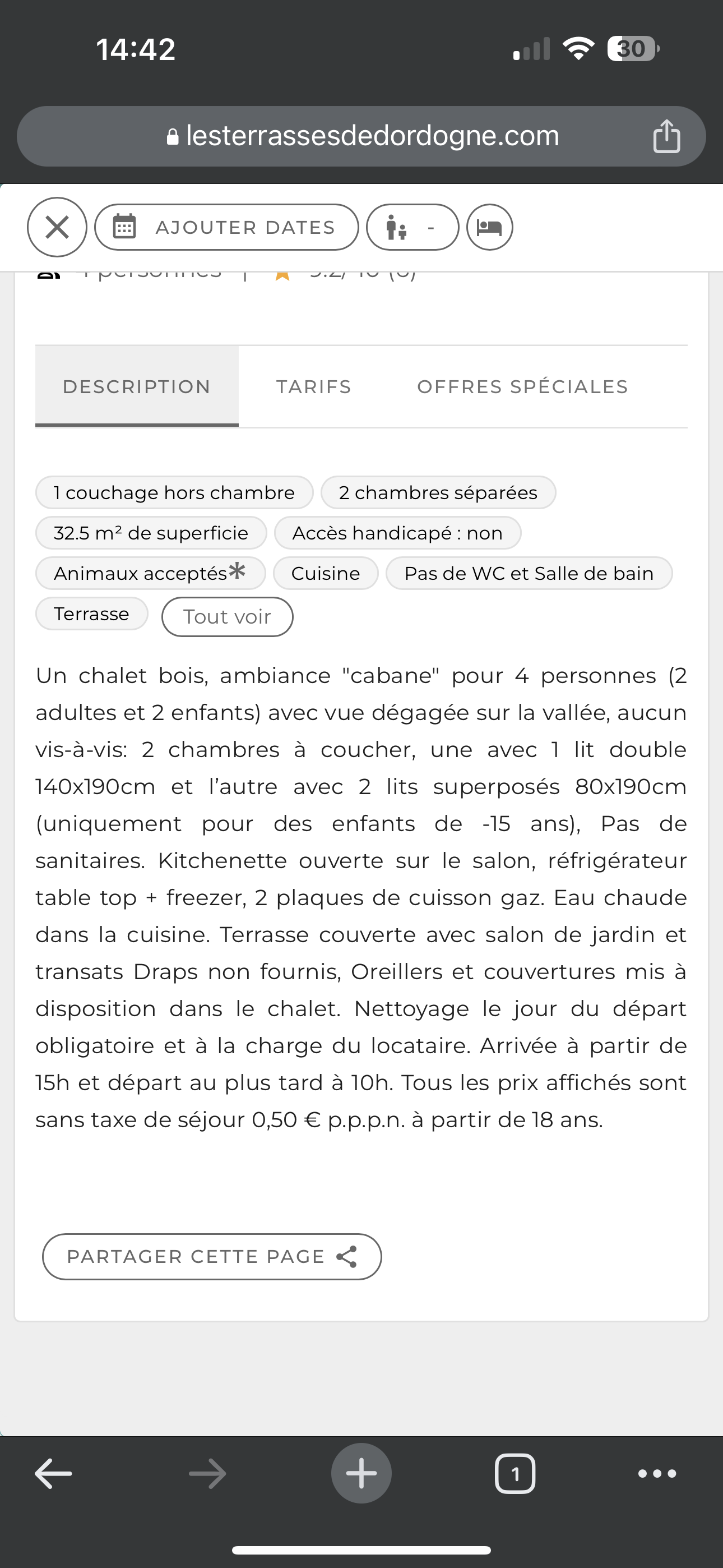Tap the browser share icon
Image resolution: width=723 pixels, height=1568 pixels.
click(x=666, y=136)
